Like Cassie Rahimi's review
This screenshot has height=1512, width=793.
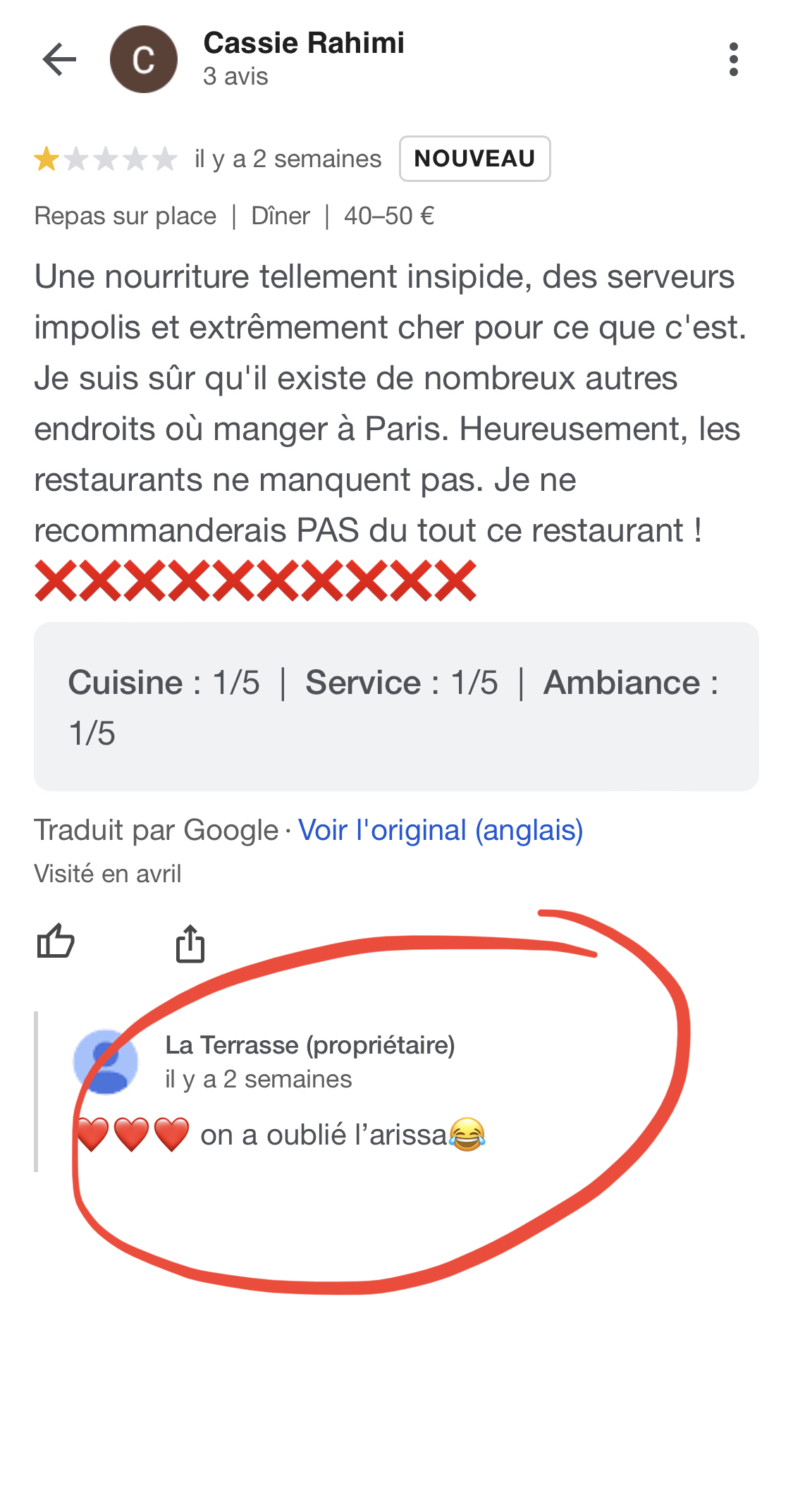coord(56,941)
